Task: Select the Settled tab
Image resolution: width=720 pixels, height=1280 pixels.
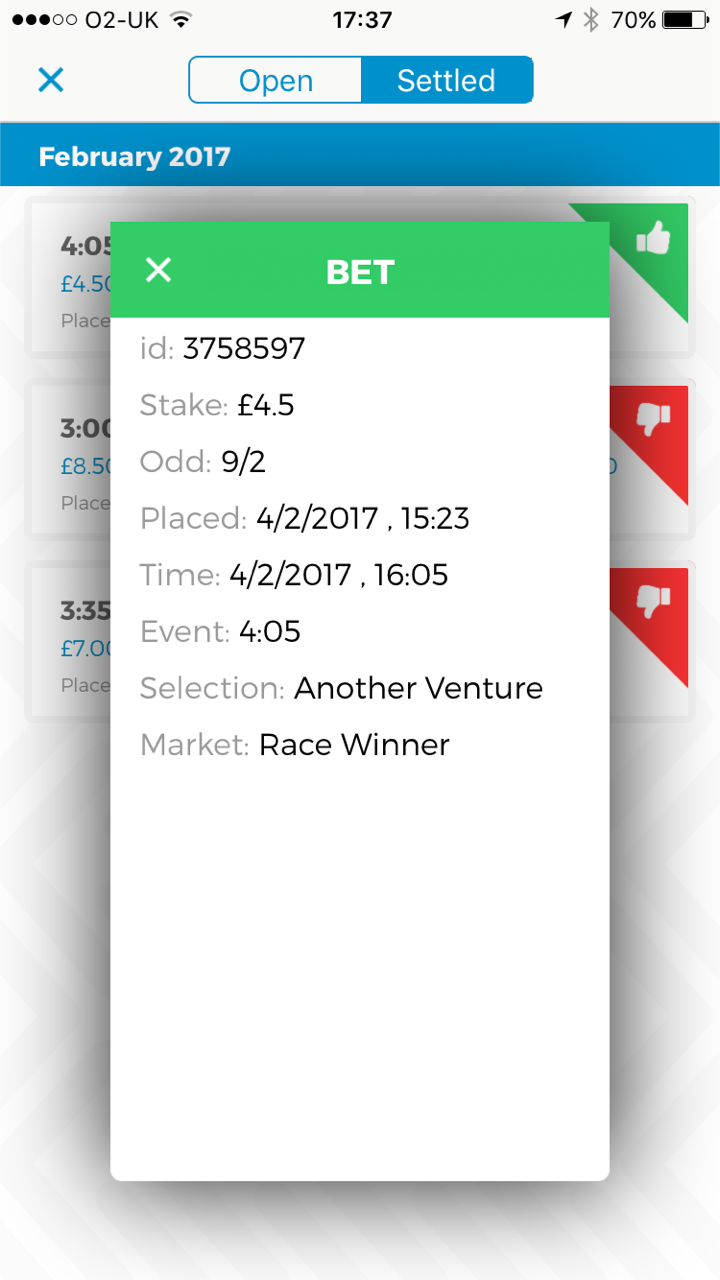Action: pyautogui.click(x=446, y=80)
